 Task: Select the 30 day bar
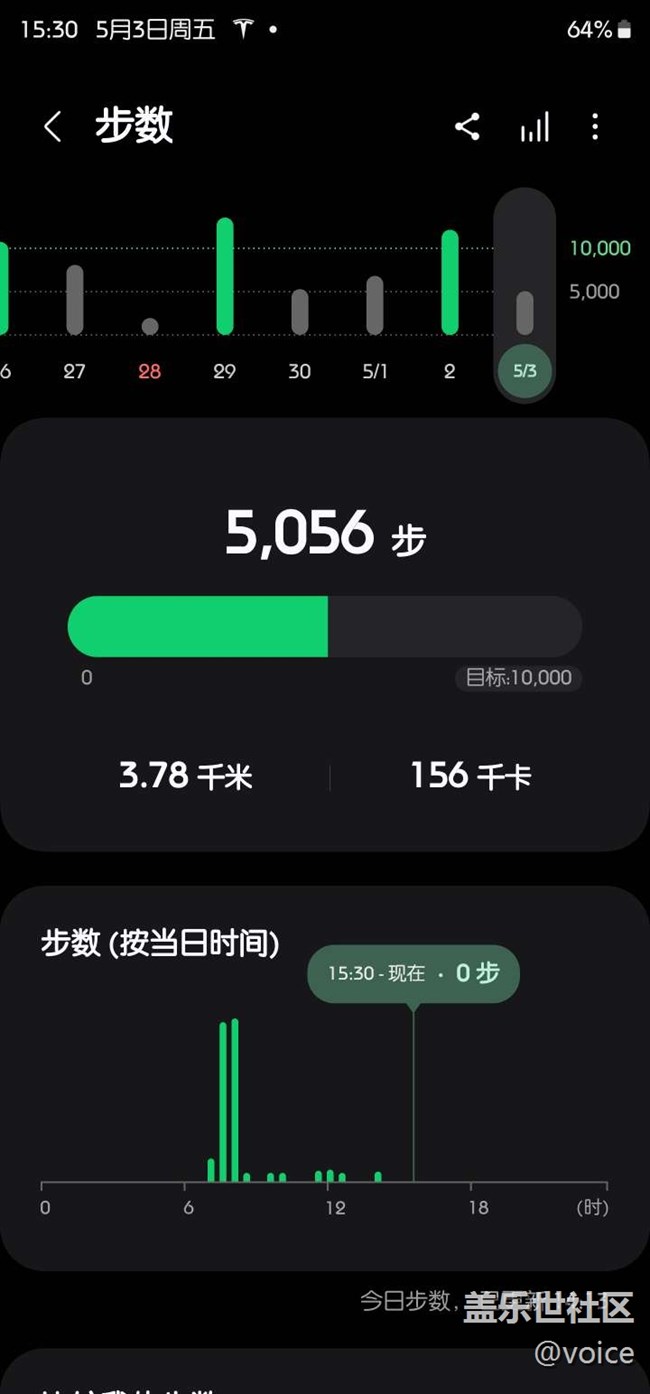(x=300, y=312)
